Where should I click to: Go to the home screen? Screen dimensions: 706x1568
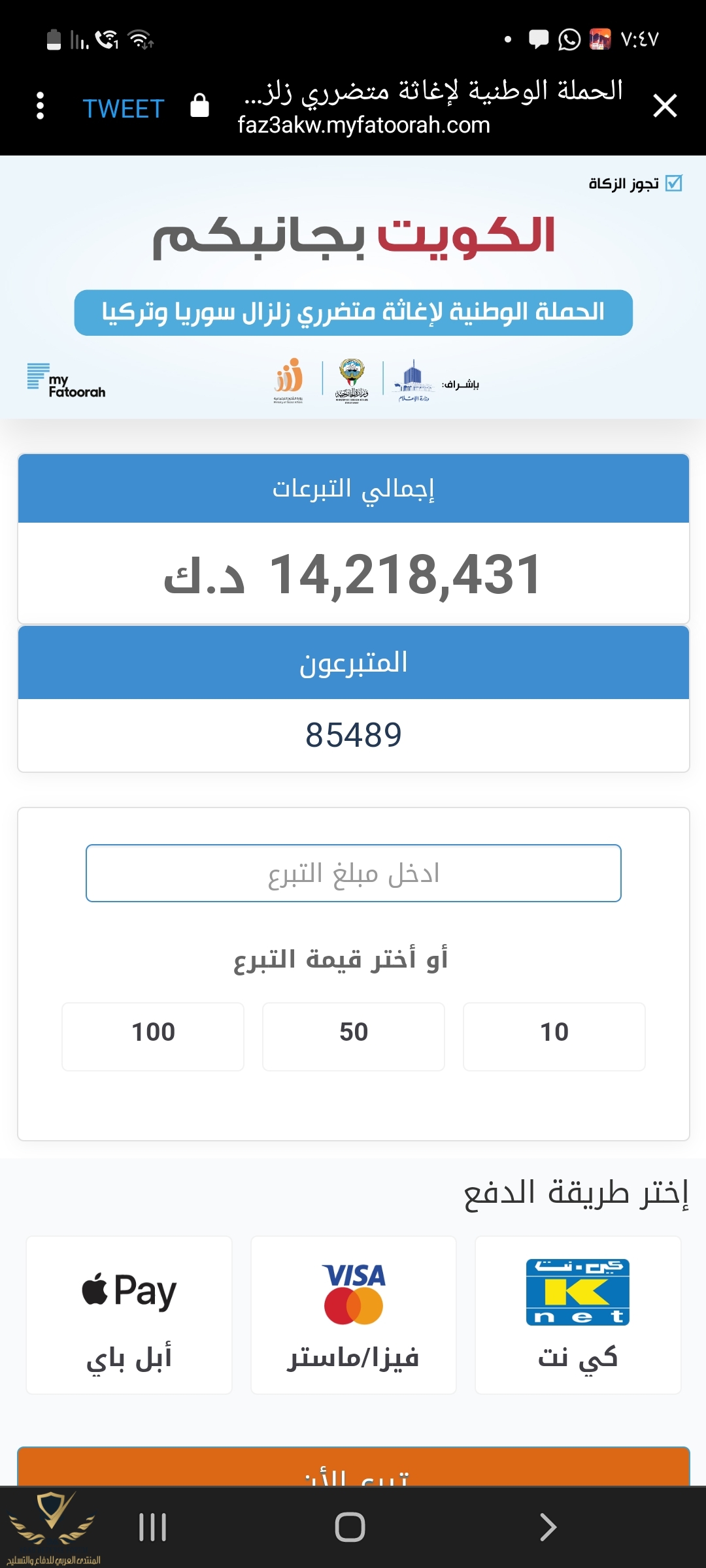350,1527
